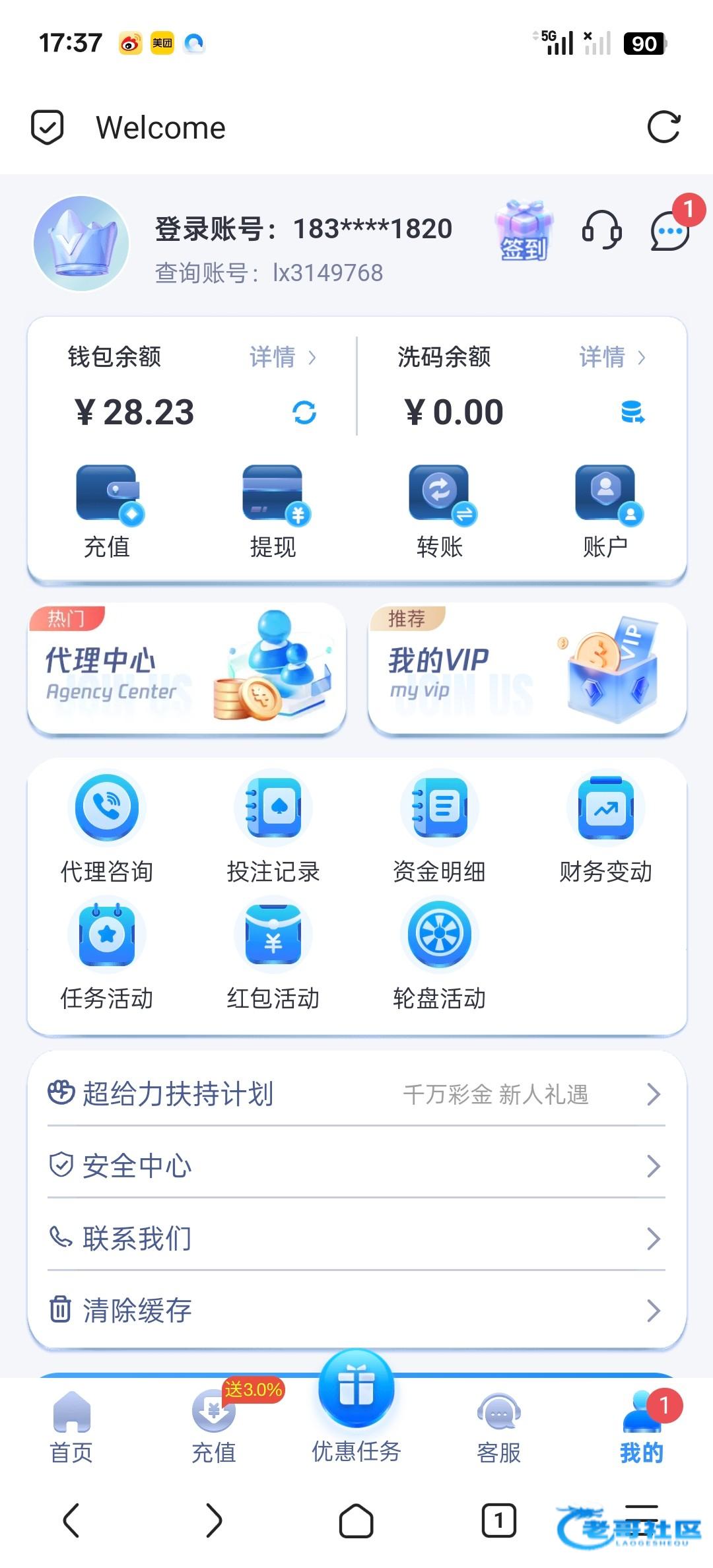Go to 安全中心 security center

pyautogui.click(x=356, y=1166)
